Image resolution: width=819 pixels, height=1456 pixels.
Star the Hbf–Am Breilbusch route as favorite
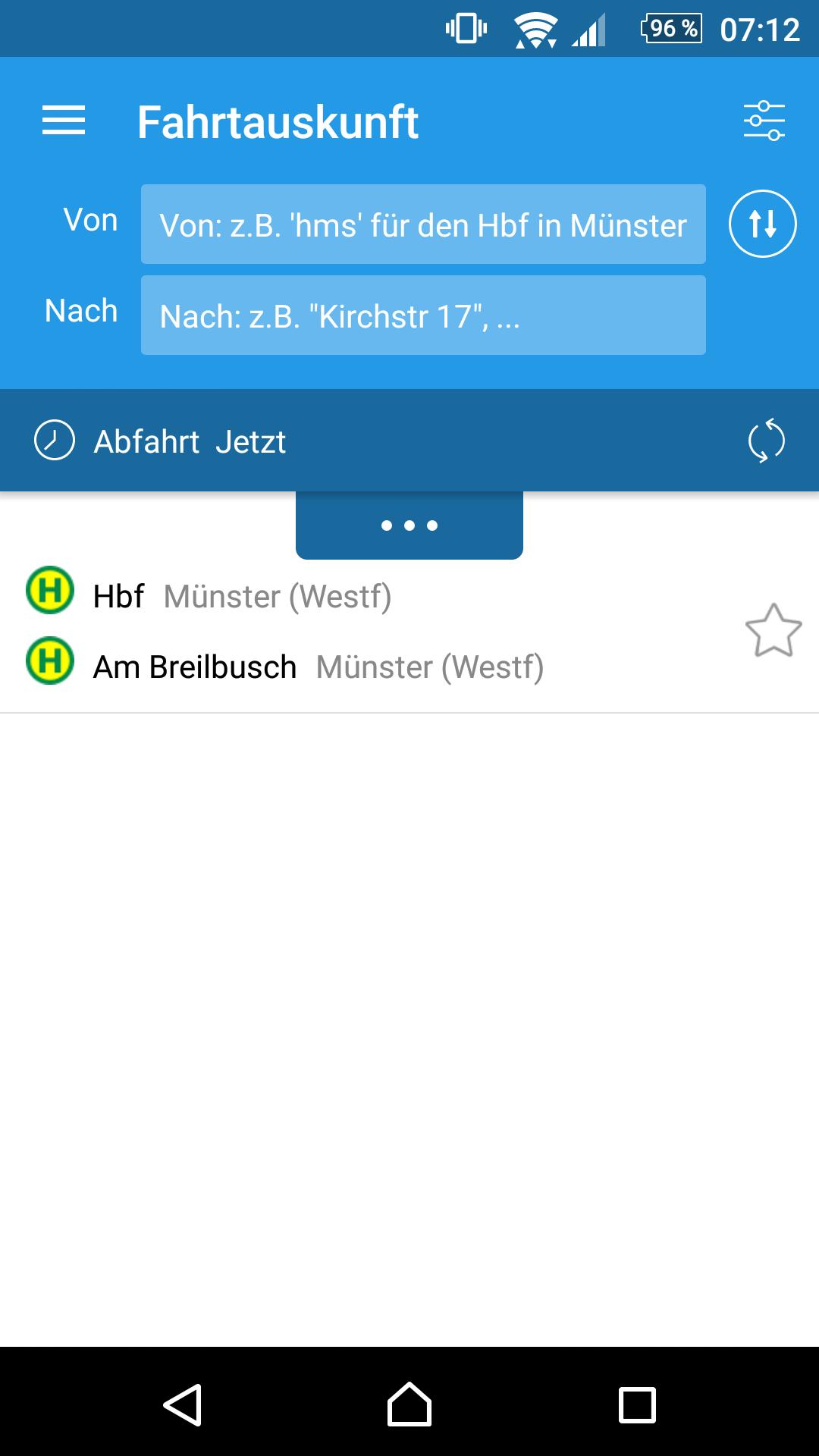(x=773, y=631)
